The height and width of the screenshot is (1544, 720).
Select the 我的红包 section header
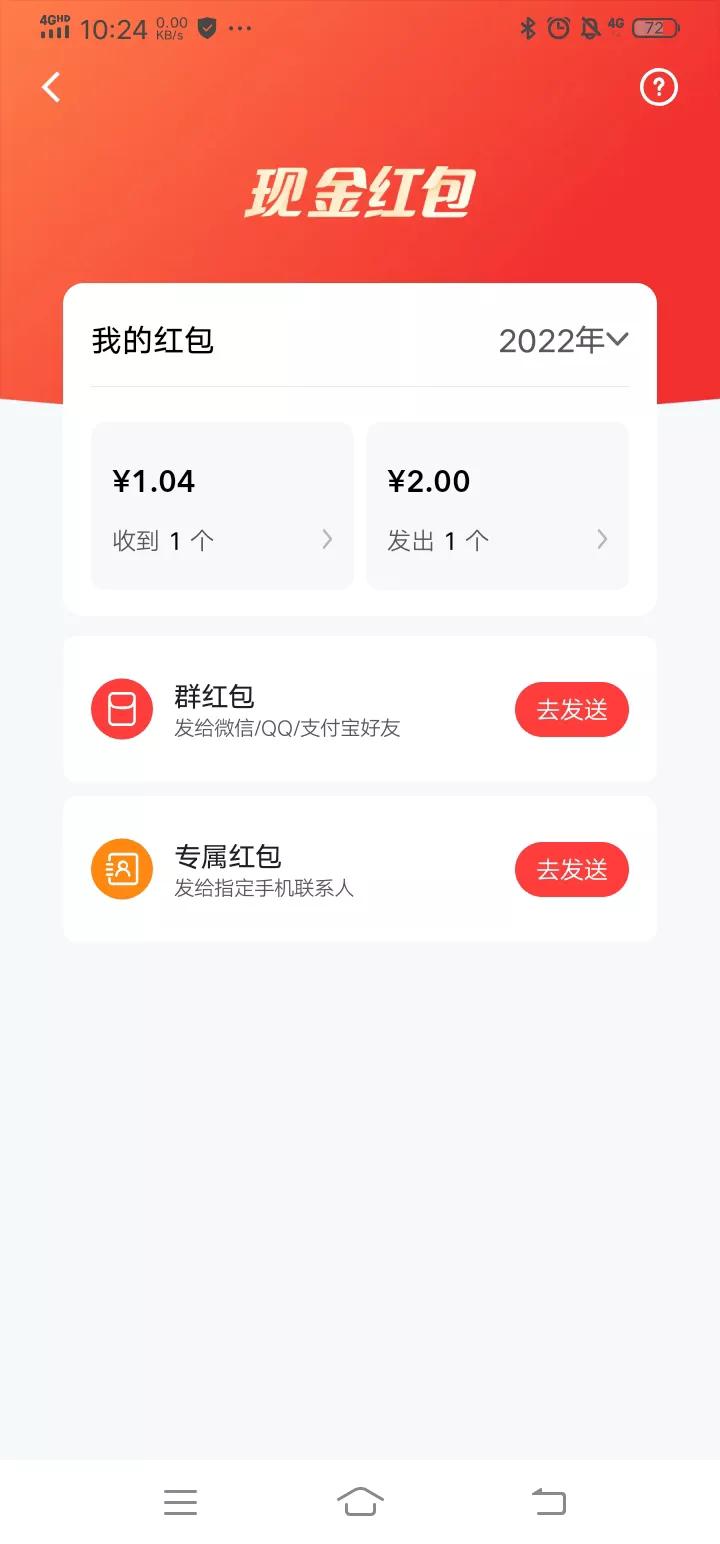(x=150, y=340)
